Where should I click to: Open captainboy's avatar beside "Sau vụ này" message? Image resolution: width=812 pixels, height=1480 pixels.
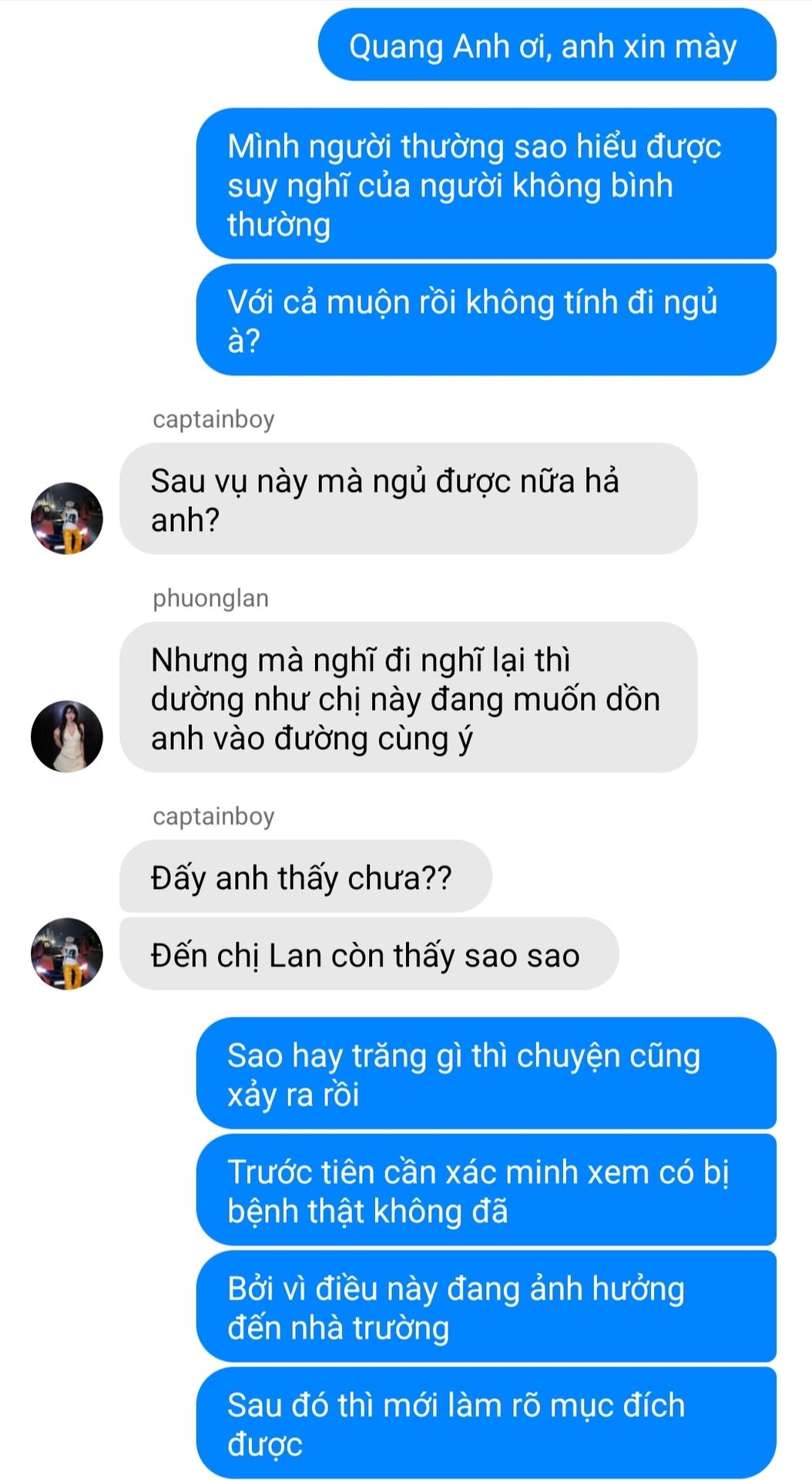click(x=67, y=518)
